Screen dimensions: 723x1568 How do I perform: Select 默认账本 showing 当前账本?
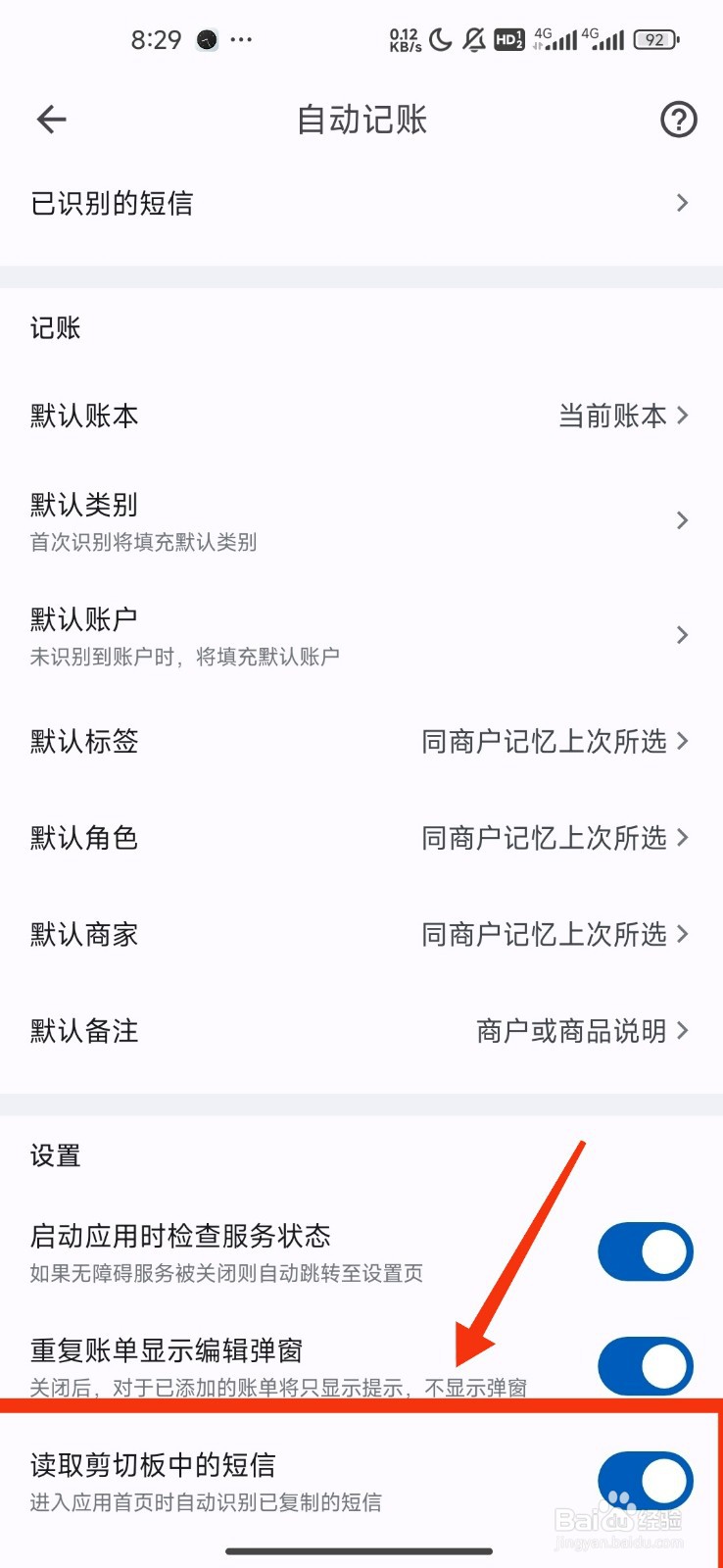(361, 416)
